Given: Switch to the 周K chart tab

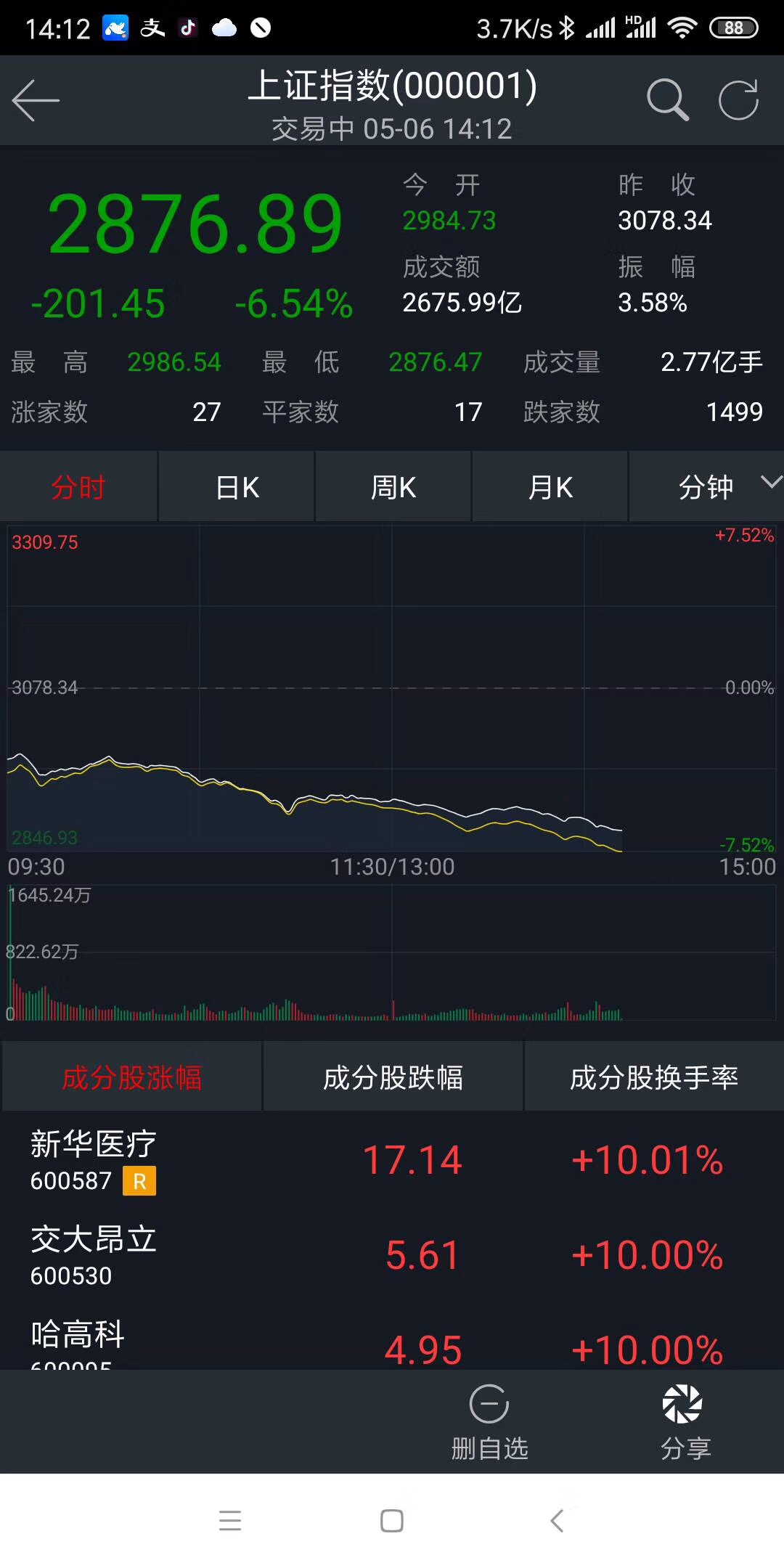Looking at the screenshot, I should coord(393,487).
